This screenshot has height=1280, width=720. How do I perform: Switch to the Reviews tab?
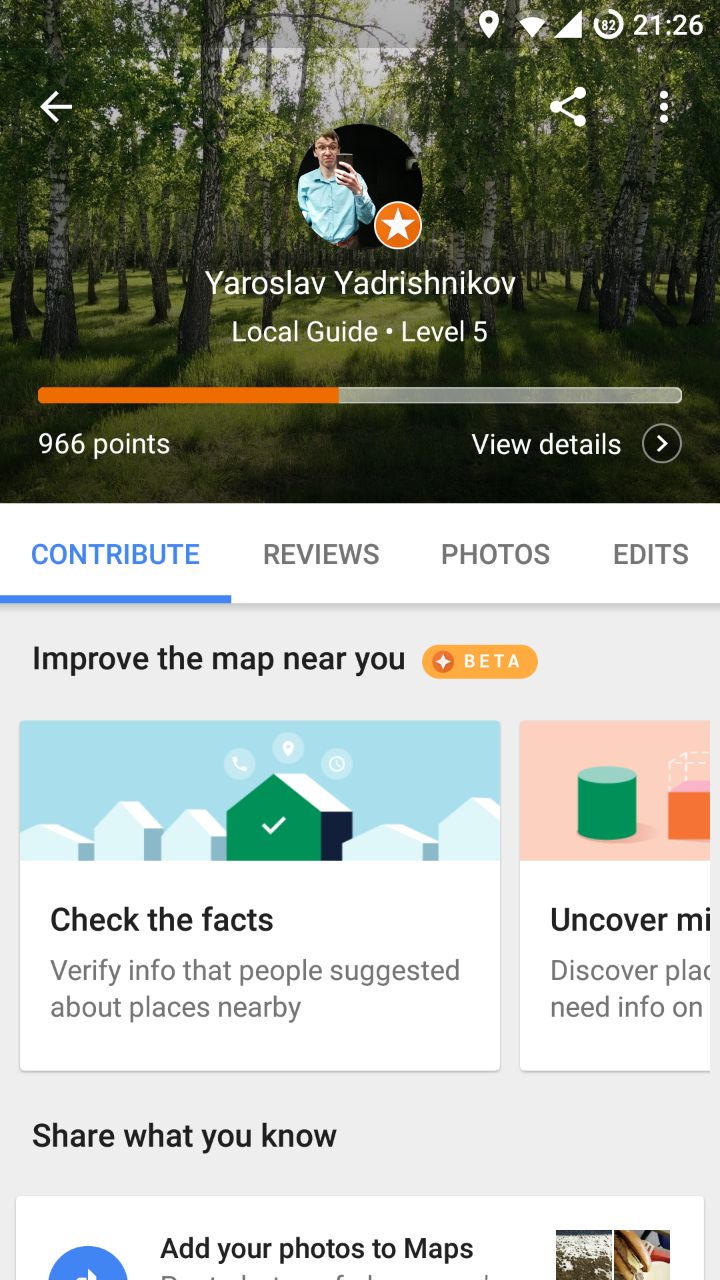[321, 554]
